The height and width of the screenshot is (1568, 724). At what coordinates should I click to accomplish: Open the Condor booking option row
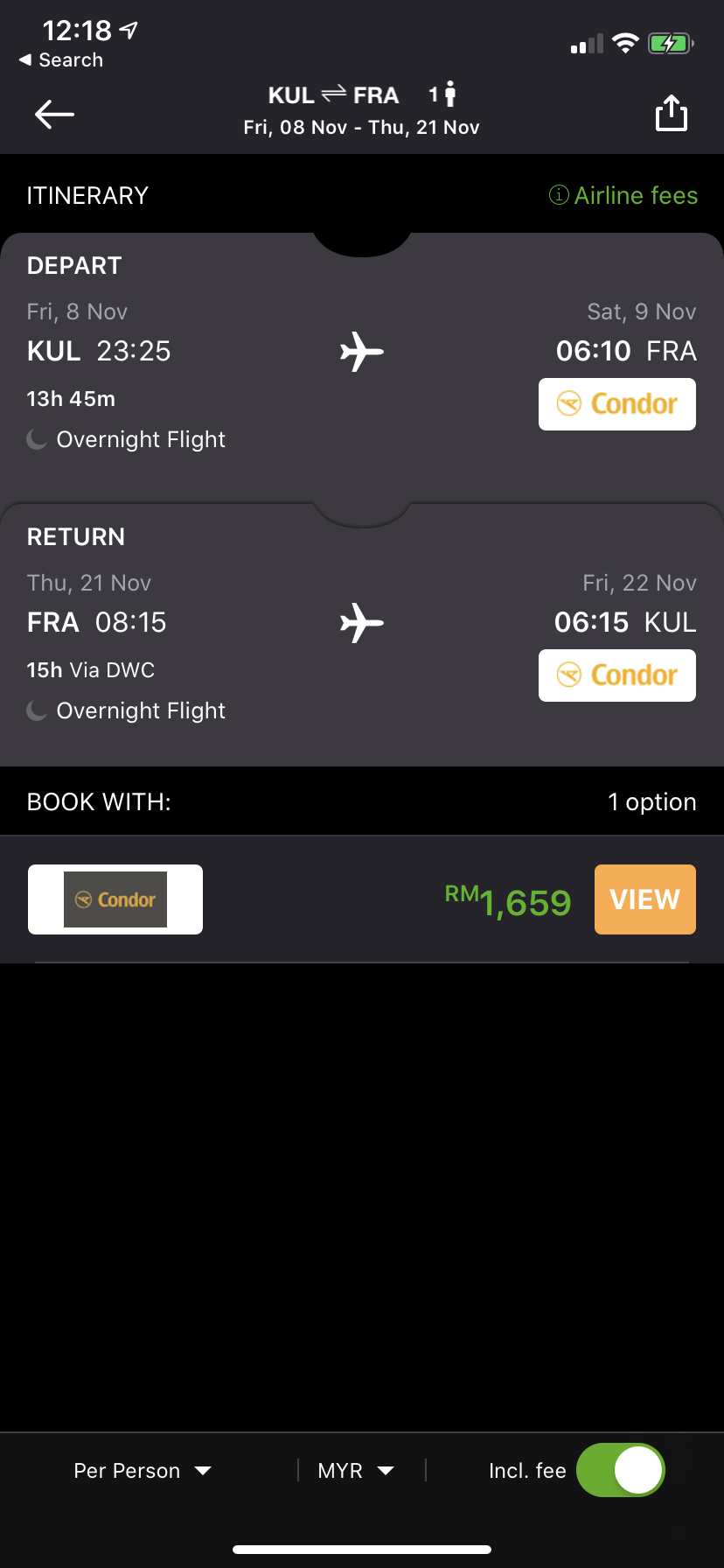[362, 899]
